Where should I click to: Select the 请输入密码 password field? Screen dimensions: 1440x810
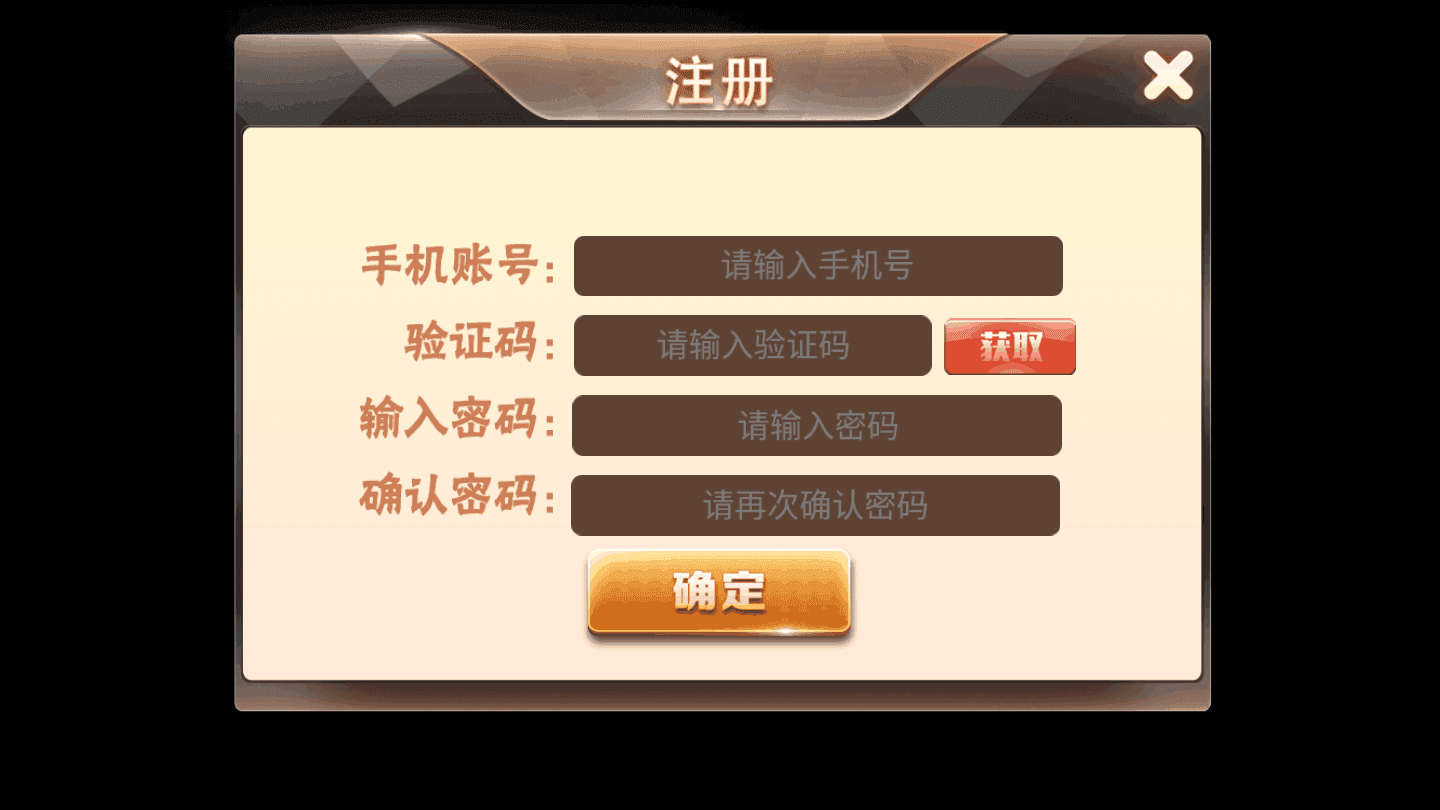click(x=817, y=426)
